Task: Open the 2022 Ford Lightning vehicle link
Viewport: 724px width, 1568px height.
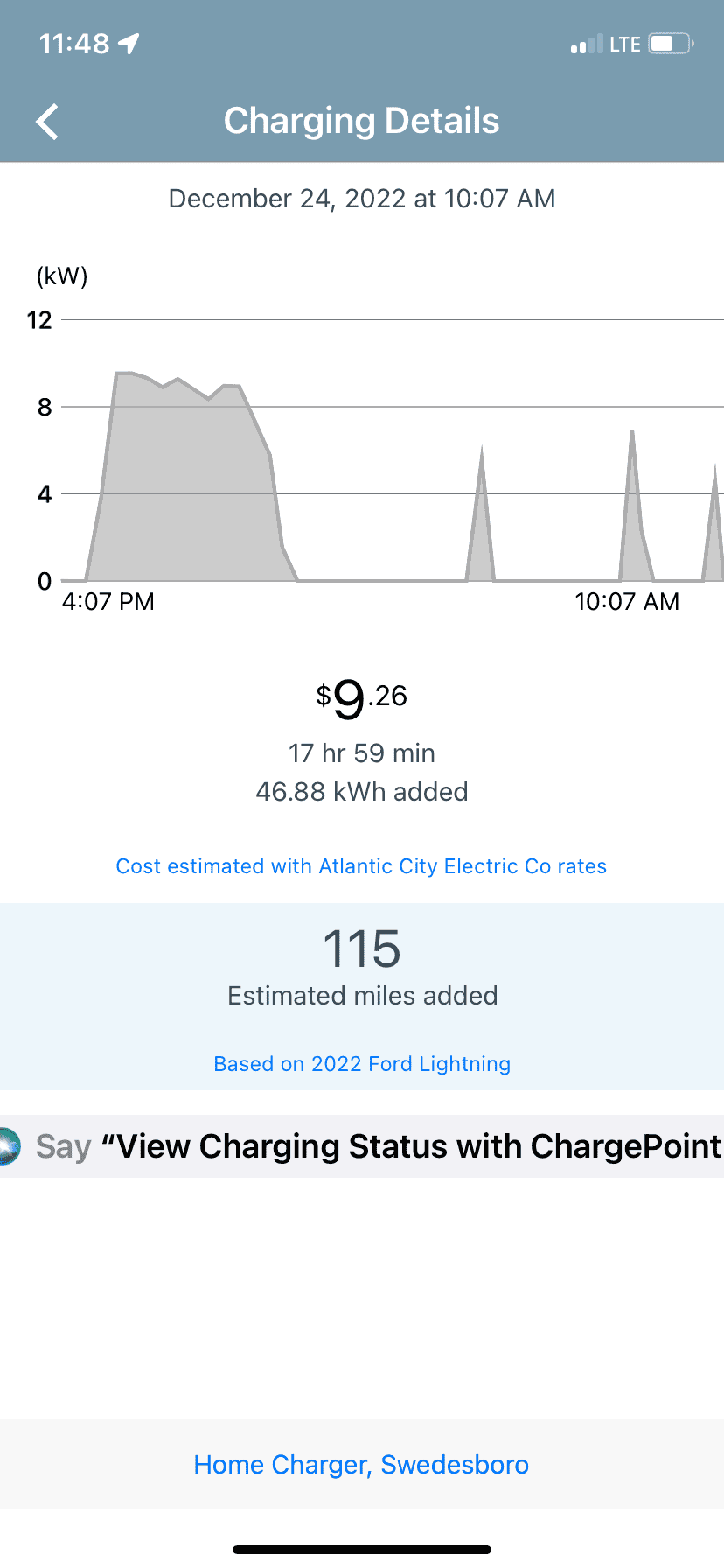Action: point(362,1064)
